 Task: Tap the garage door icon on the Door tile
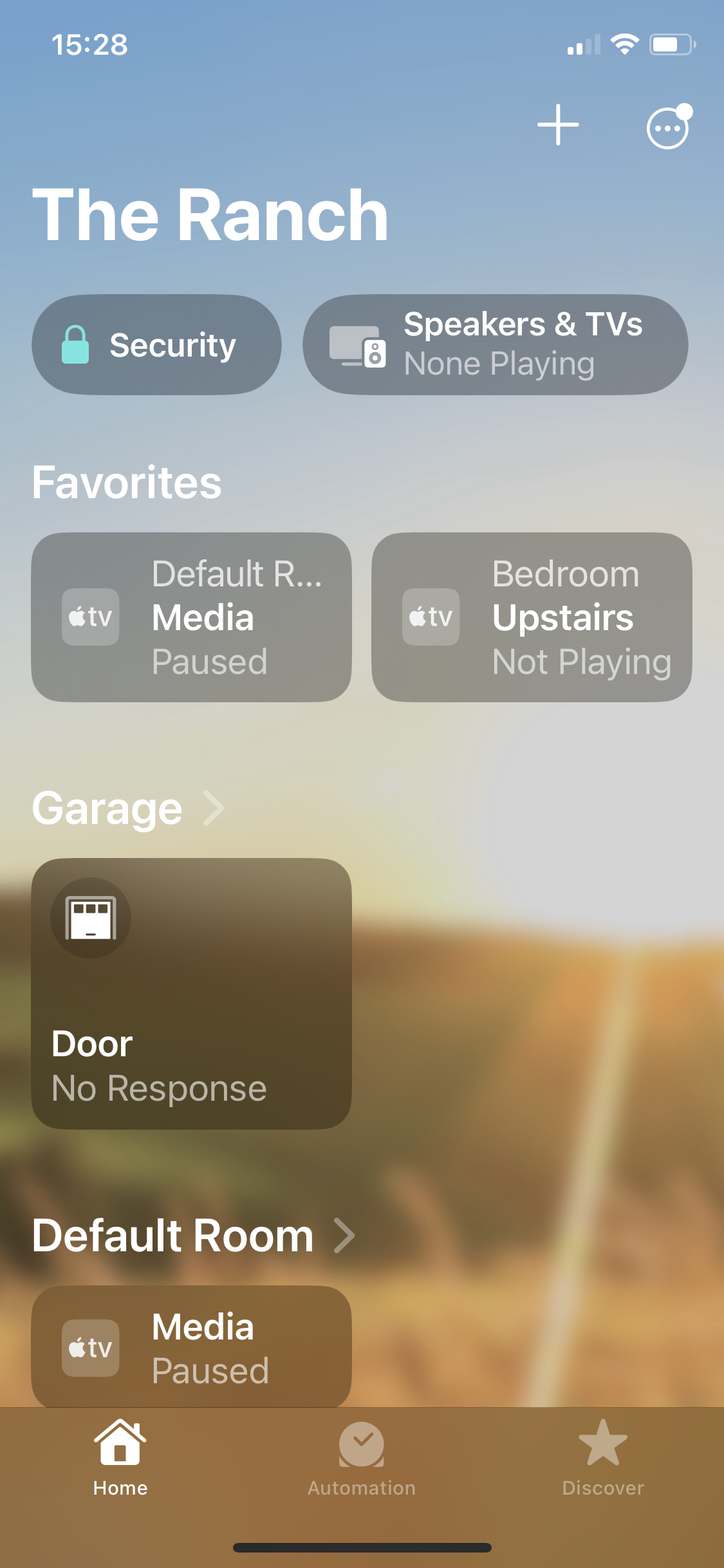pyautogui.click(x=90, y=918)
